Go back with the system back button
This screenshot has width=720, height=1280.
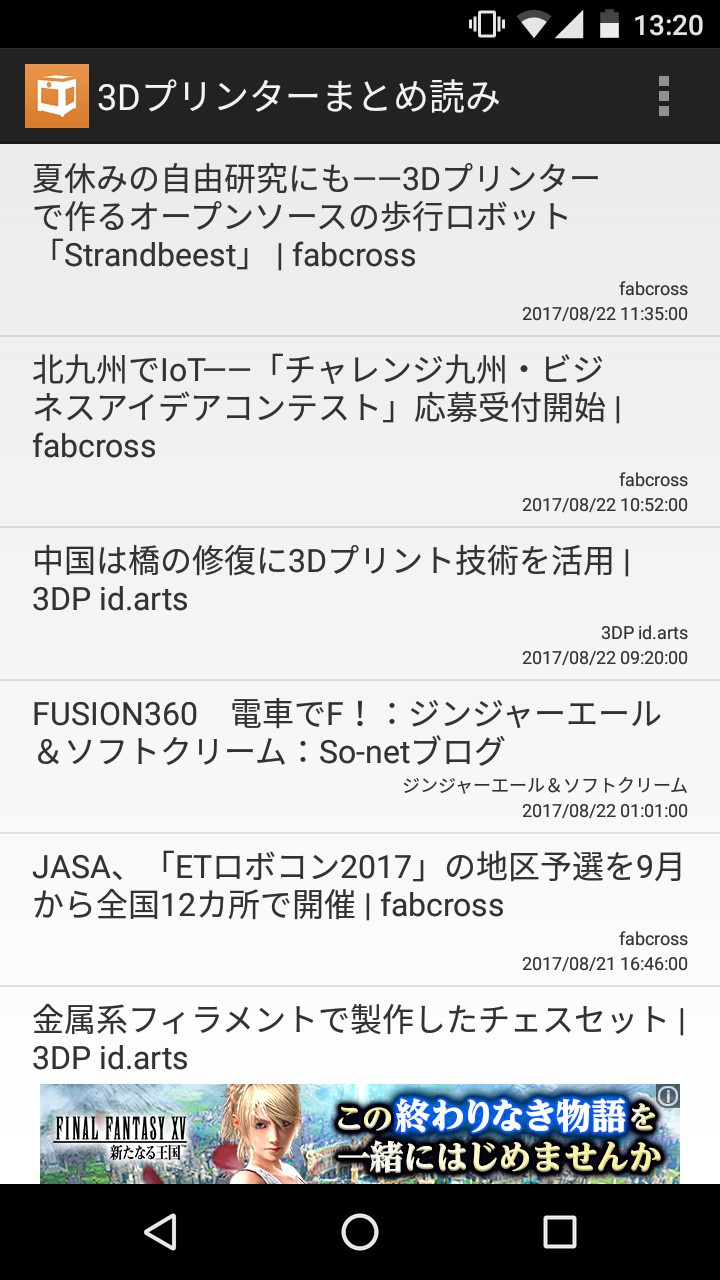coord(160,1232)
